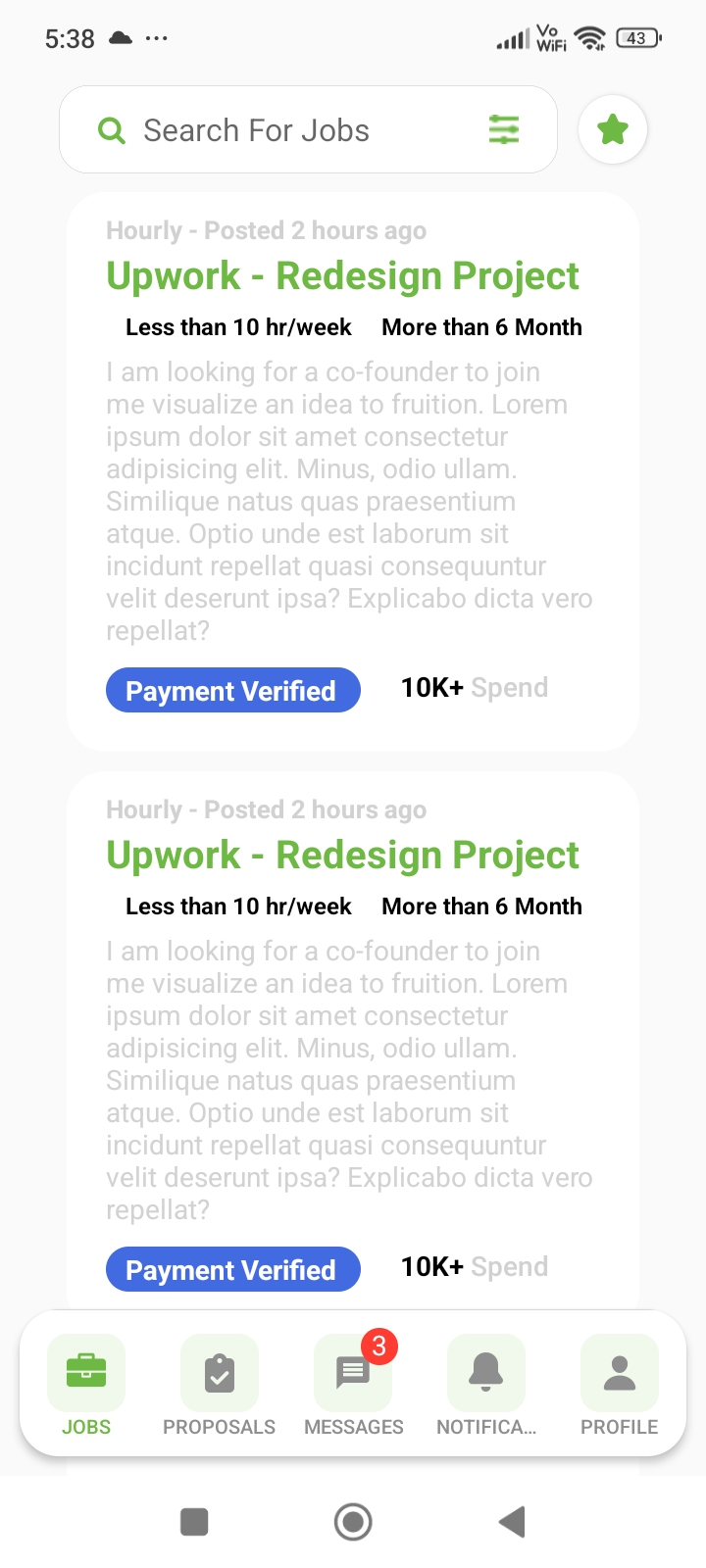Tap the Search For Jobs field
Image resolution: width=706 pixels, height=1568 pixels.
coord(308,129)
